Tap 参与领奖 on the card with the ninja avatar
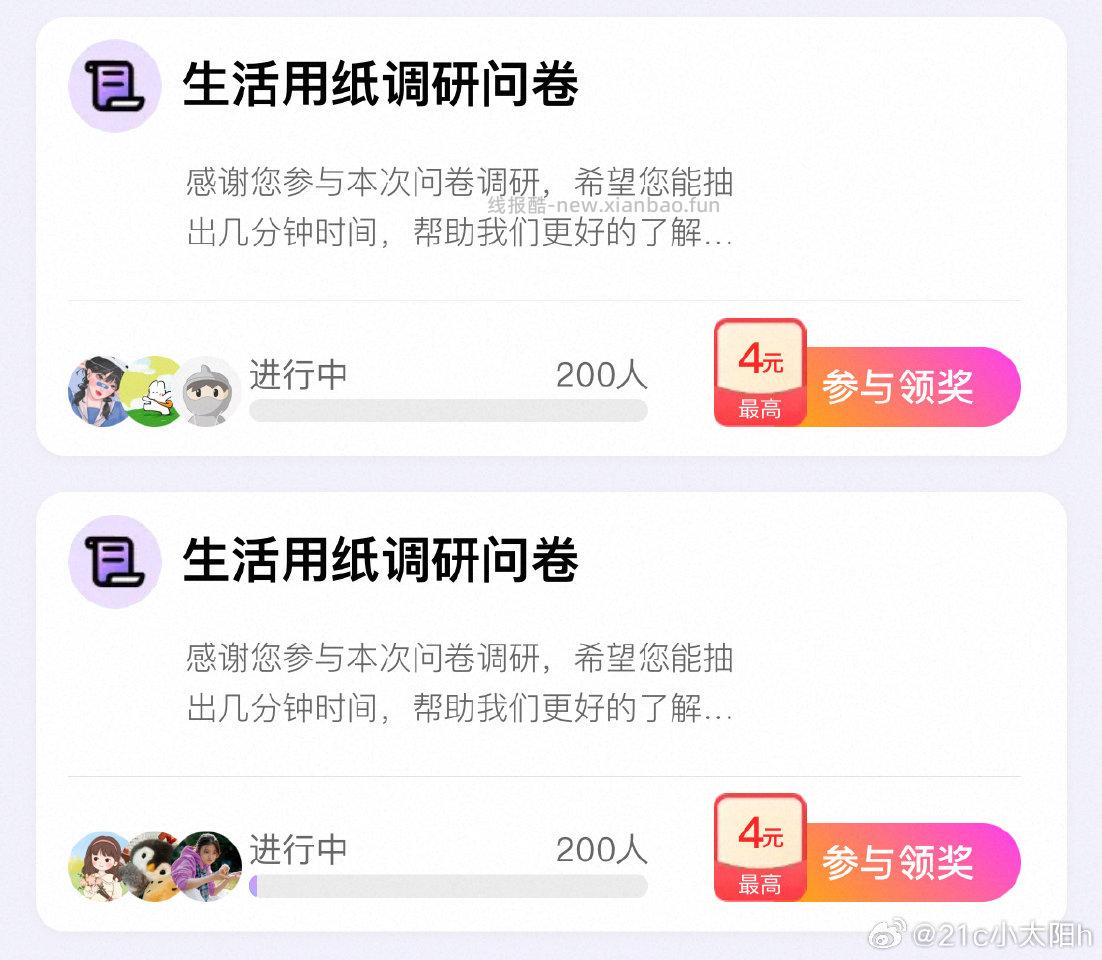Image resolution: width=1102 pixels, height=960 pixels. (x=897, y=387)
